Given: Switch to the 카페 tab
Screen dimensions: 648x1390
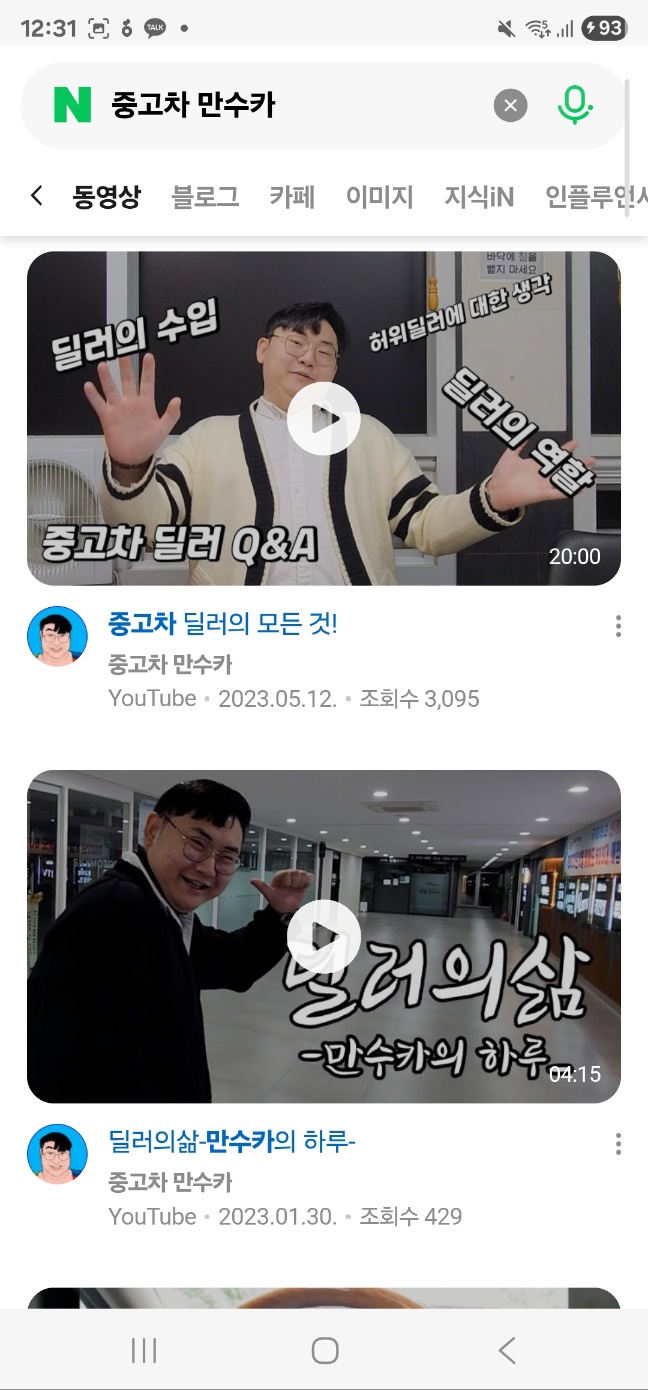Looking at the screenshot, I should click(292, 197).
